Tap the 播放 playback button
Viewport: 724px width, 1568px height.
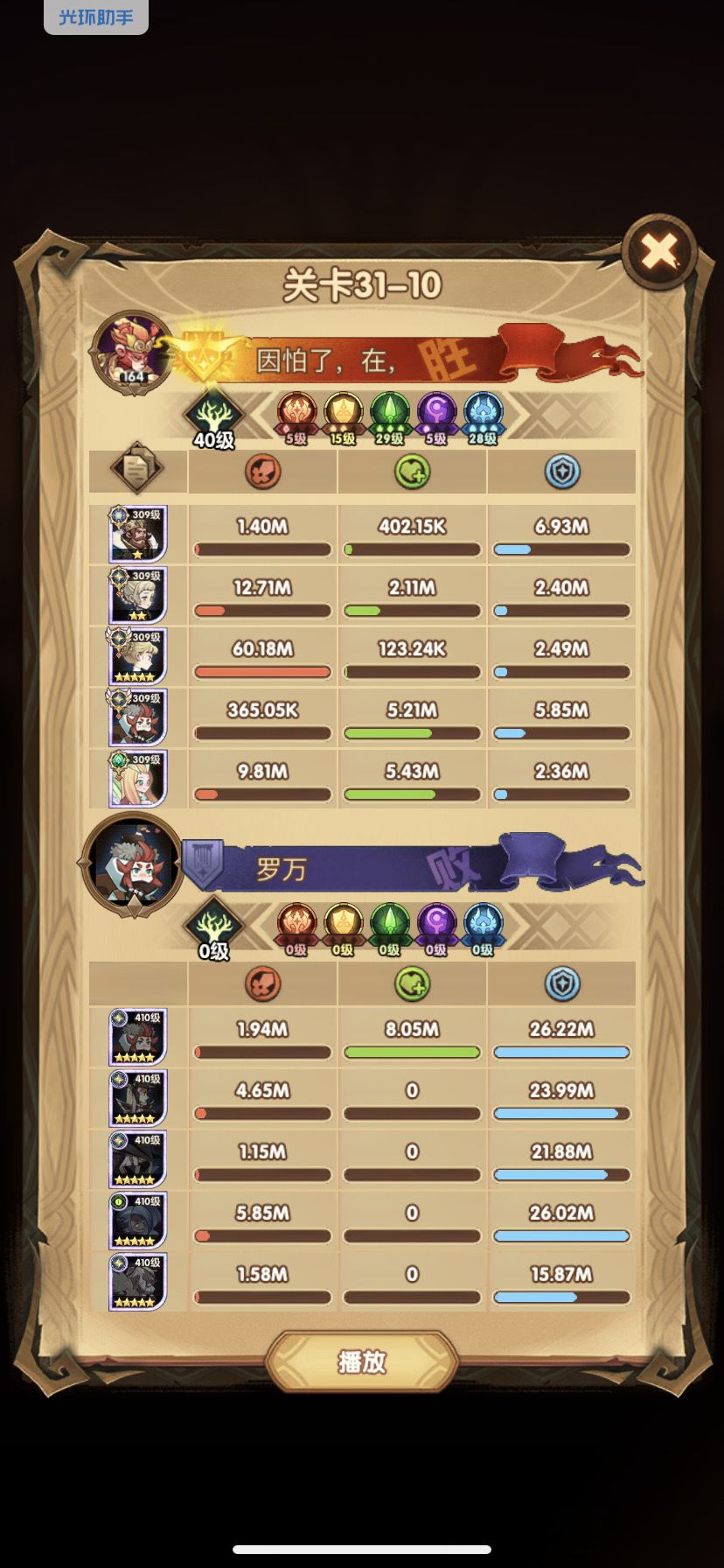(362, 1362)
